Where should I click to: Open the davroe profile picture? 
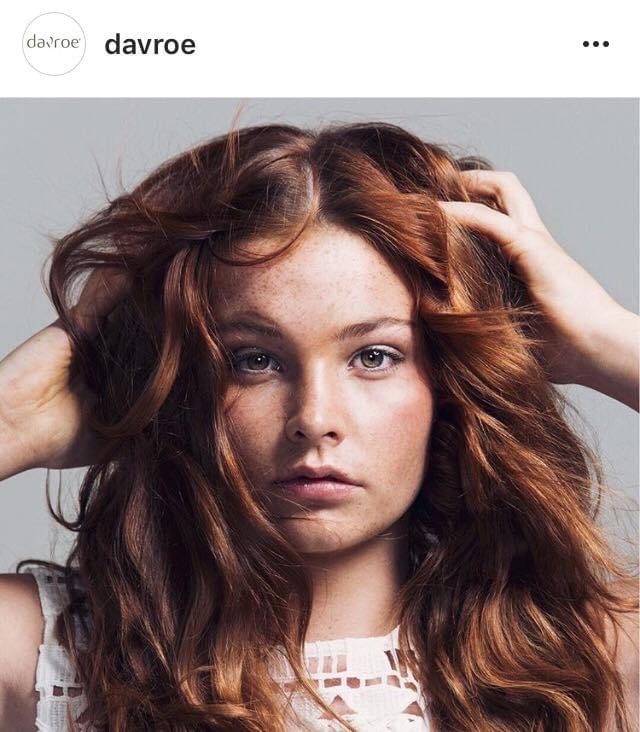[x=54, y=44]
